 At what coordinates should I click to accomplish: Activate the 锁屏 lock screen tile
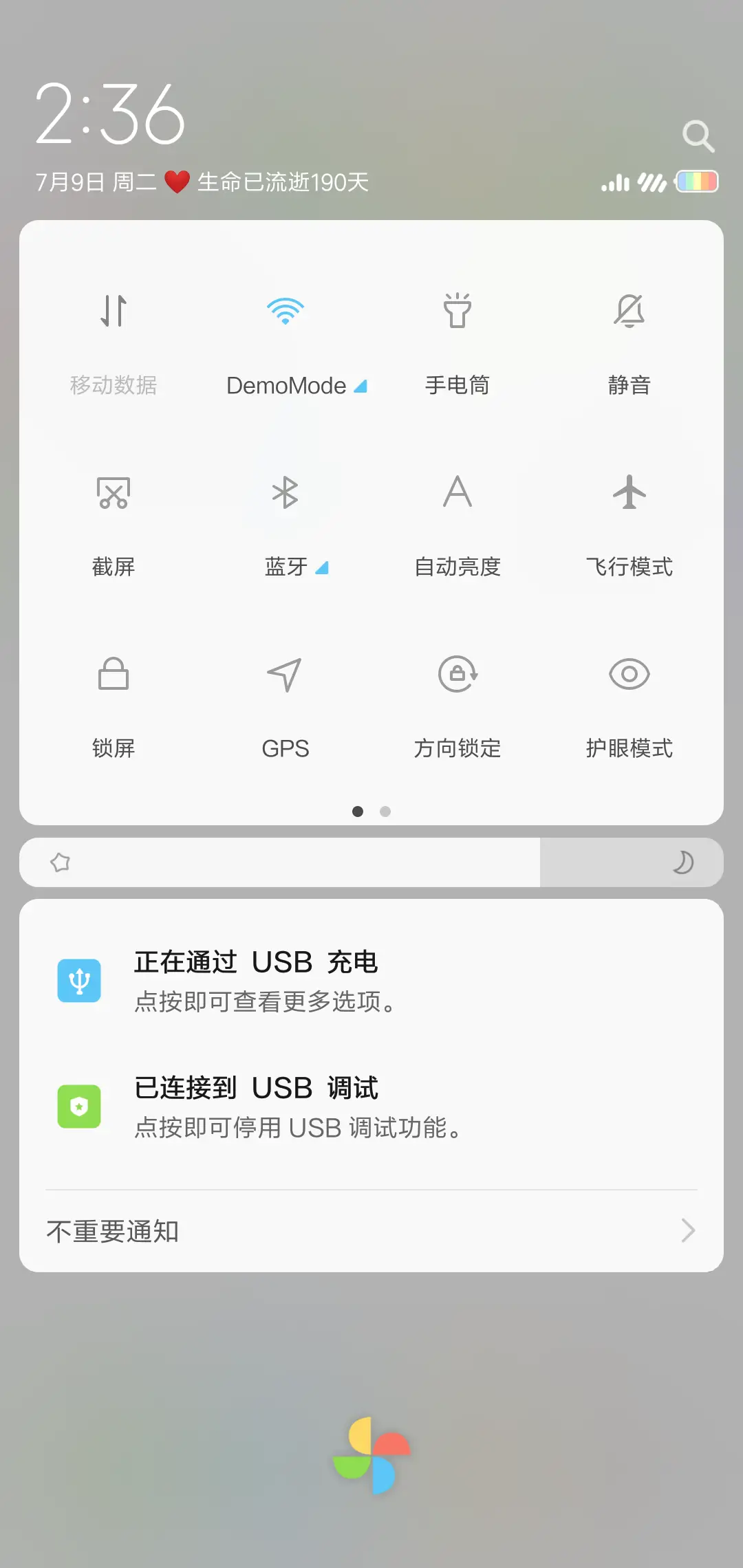pos(114,701)
